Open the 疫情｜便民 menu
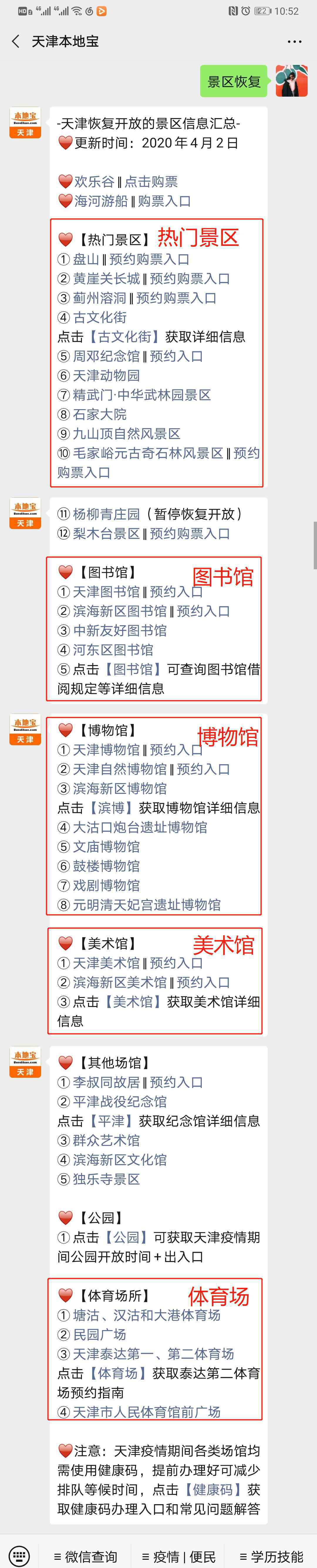317x1568 pixels. pyautogui.click(x=179, y=1552)
